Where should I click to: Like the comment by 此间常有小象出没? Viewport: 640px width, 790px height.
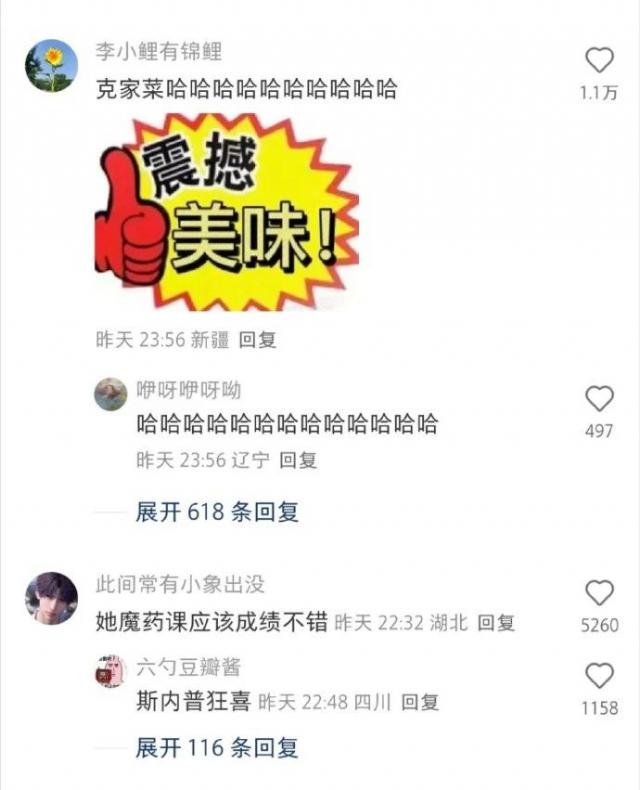(599, 593)
